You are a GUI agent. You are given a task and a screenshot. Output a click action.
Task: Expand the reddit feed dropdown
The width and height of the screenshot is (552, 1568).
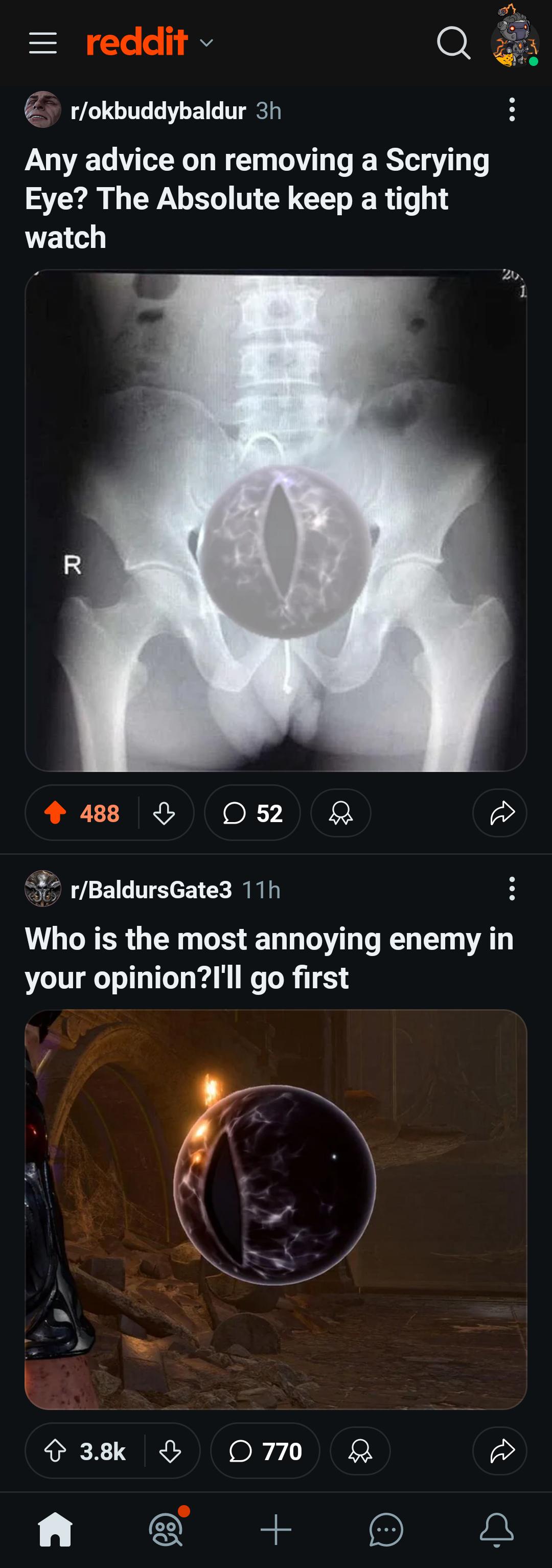tap(206, 43)
